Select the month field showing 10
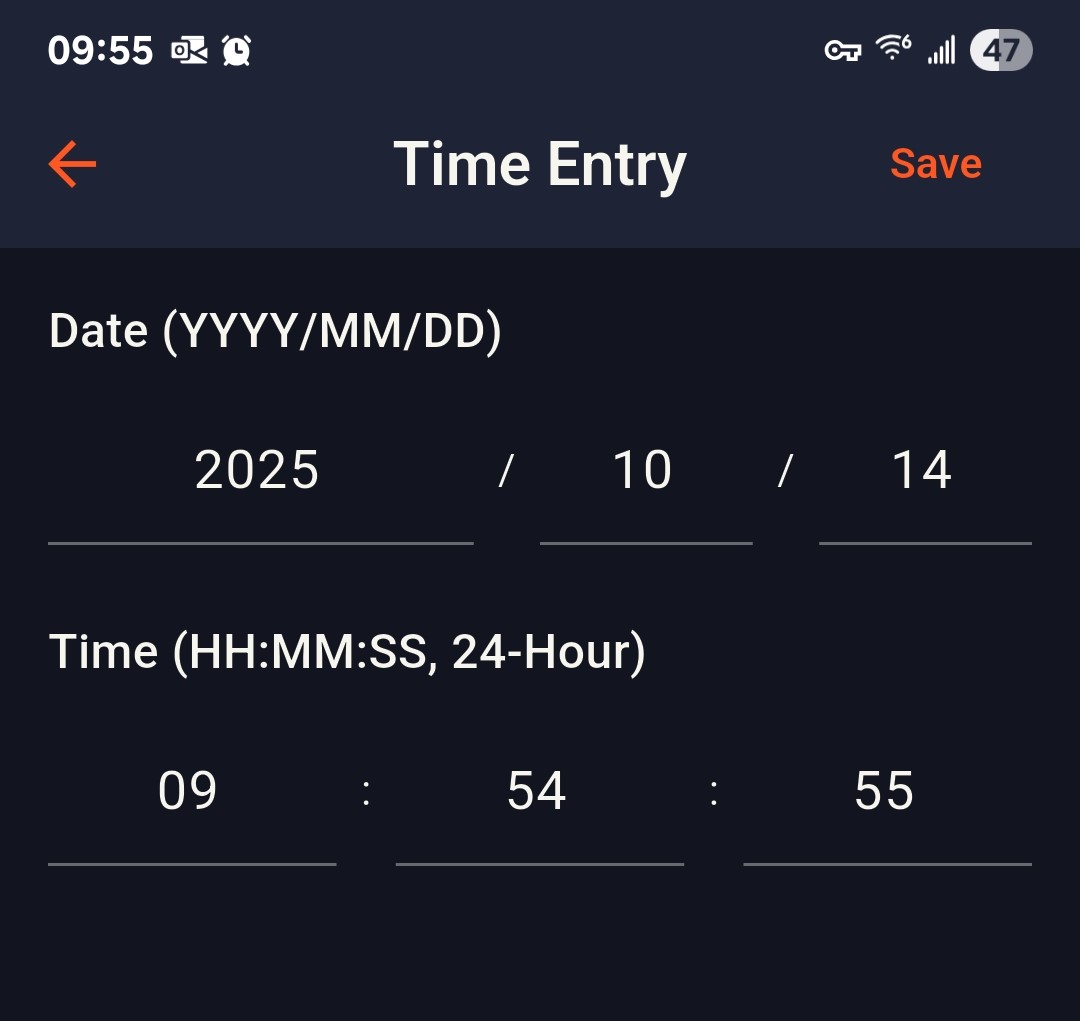1080x1021 pixels. click(643, 470)
